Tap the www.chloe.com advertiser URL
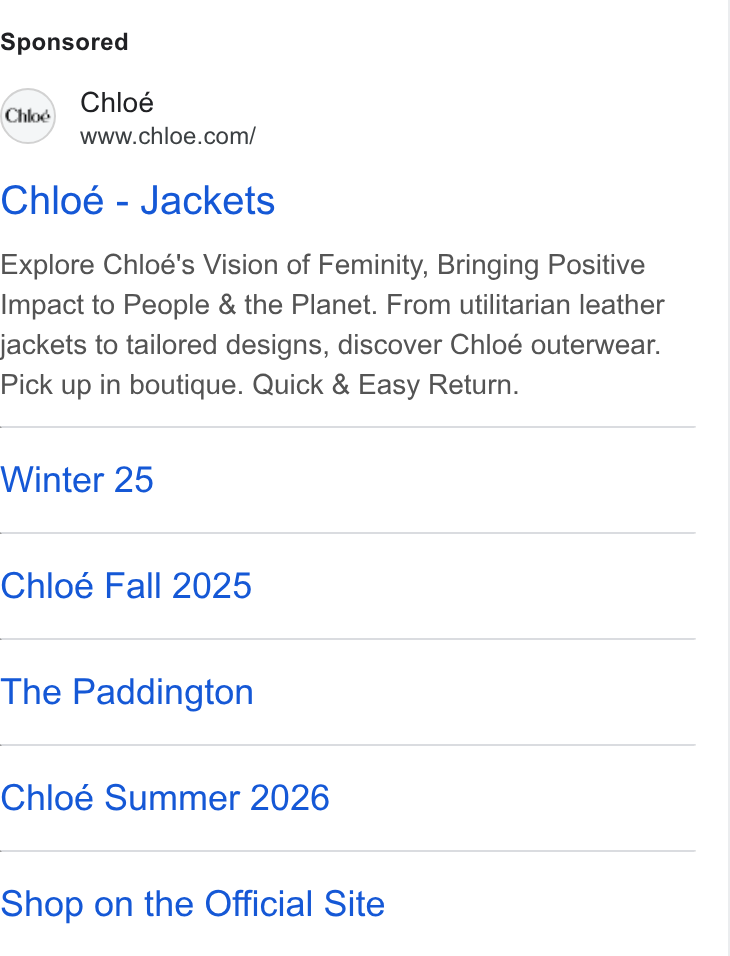 [x=168, y=136]
